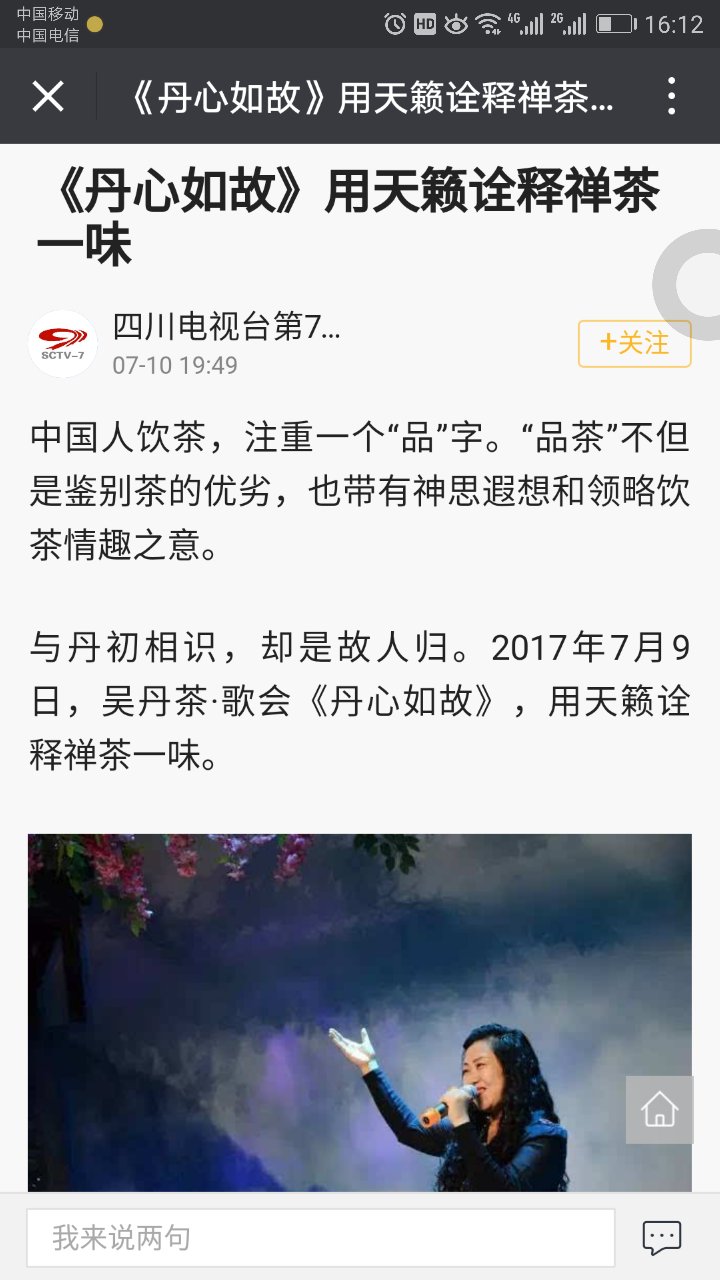Open the three-dot overflow menu

point(671,97)
